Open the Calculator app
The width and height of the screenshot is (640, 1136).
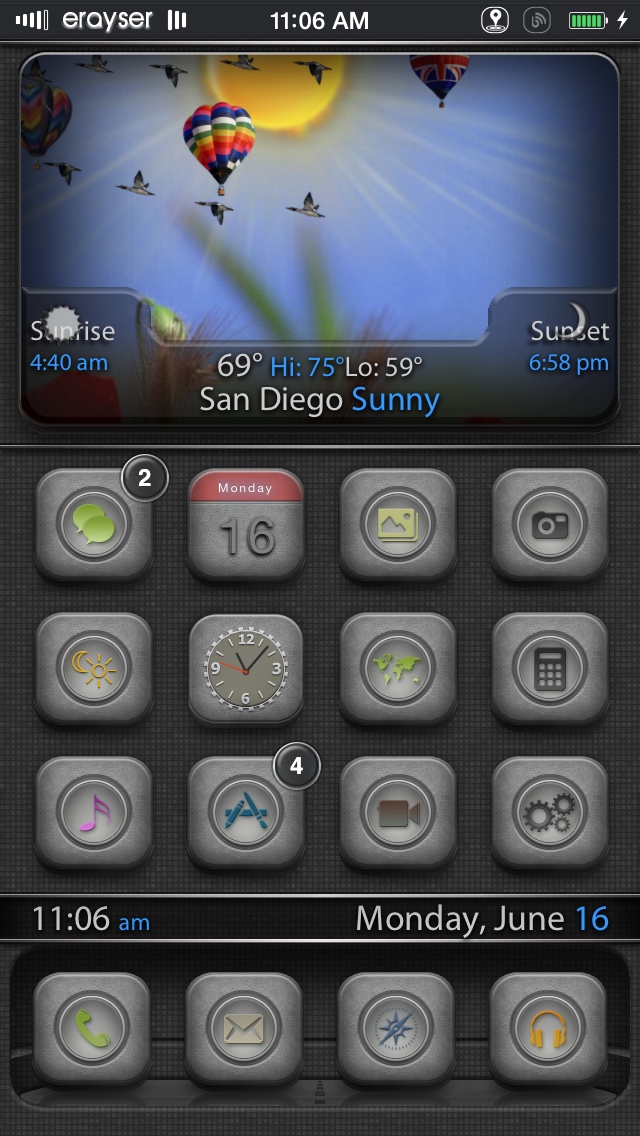coord(550,668)
